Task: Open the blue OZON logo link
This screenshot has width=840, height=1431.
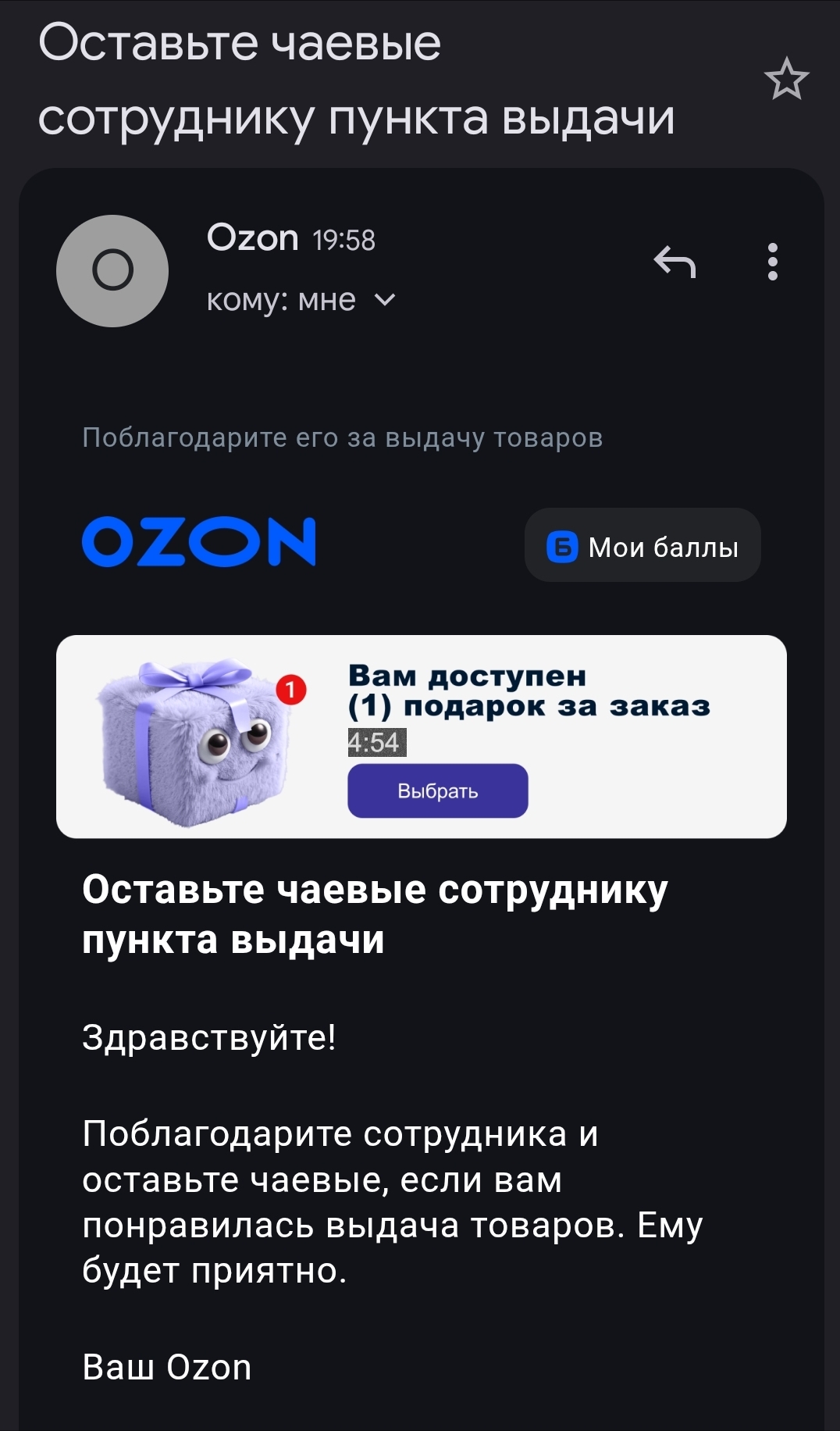Action: [199, 541]
